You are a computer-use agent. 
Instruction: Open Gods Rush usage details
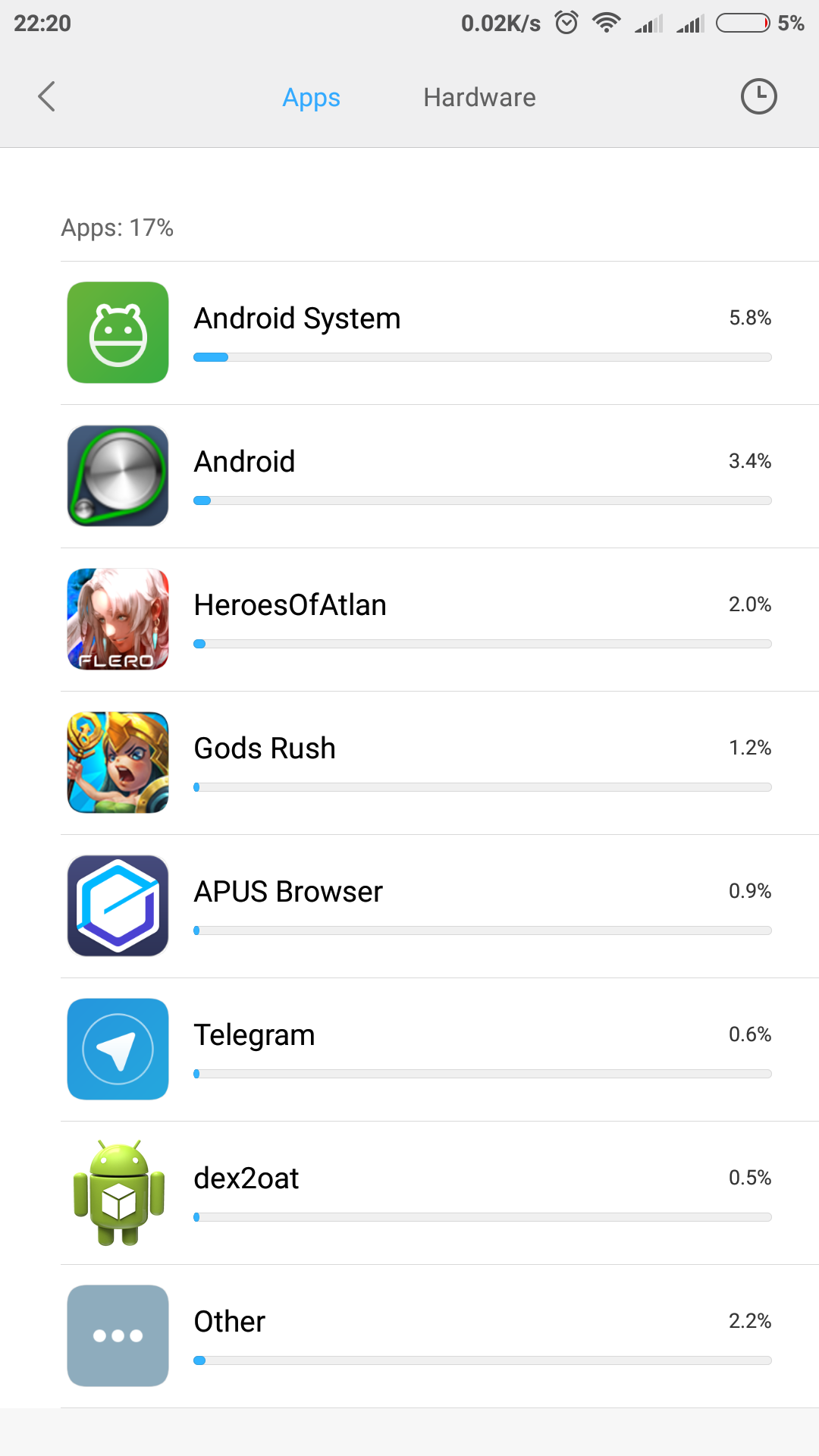click(x=440, y=763)
